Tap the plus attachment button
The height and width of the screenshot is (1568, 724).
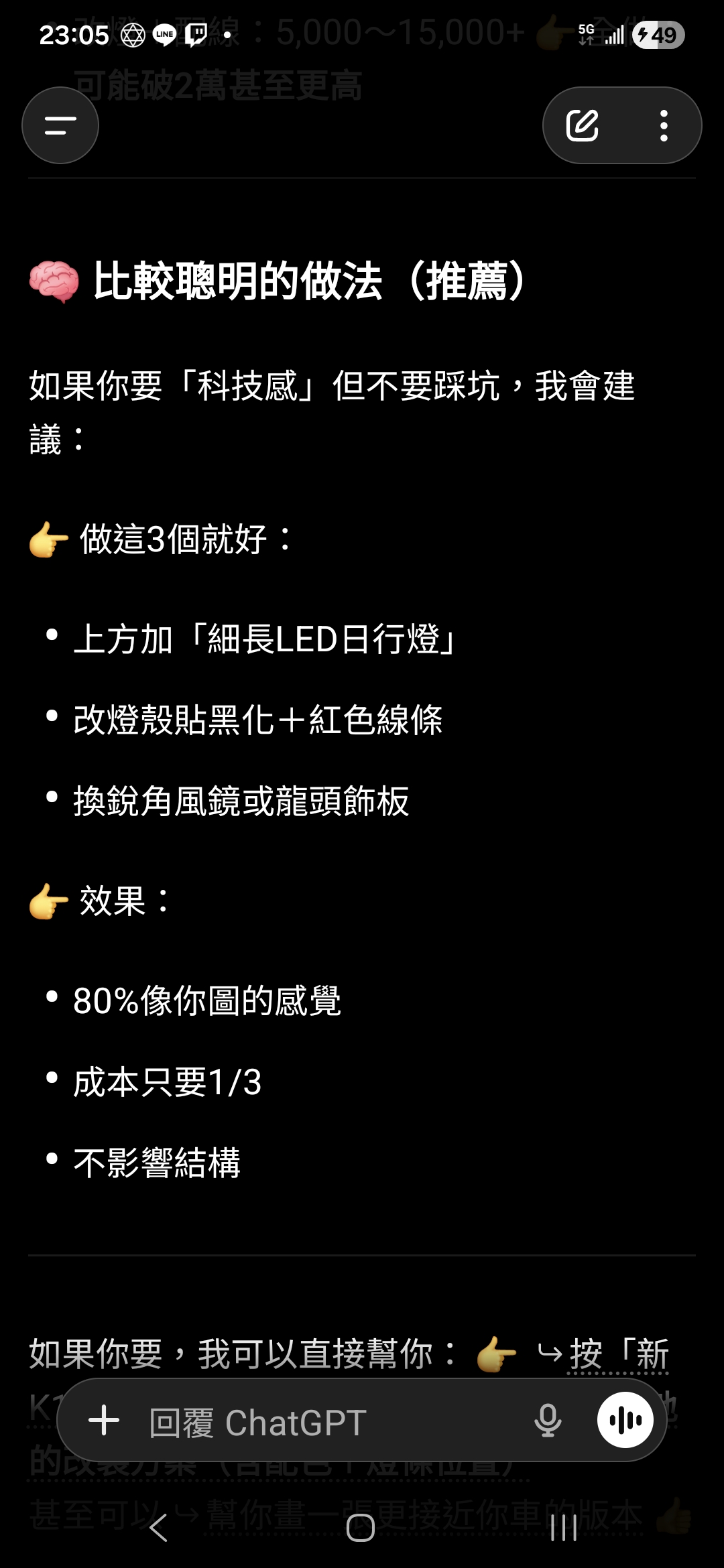click(x=104, y=1420)
